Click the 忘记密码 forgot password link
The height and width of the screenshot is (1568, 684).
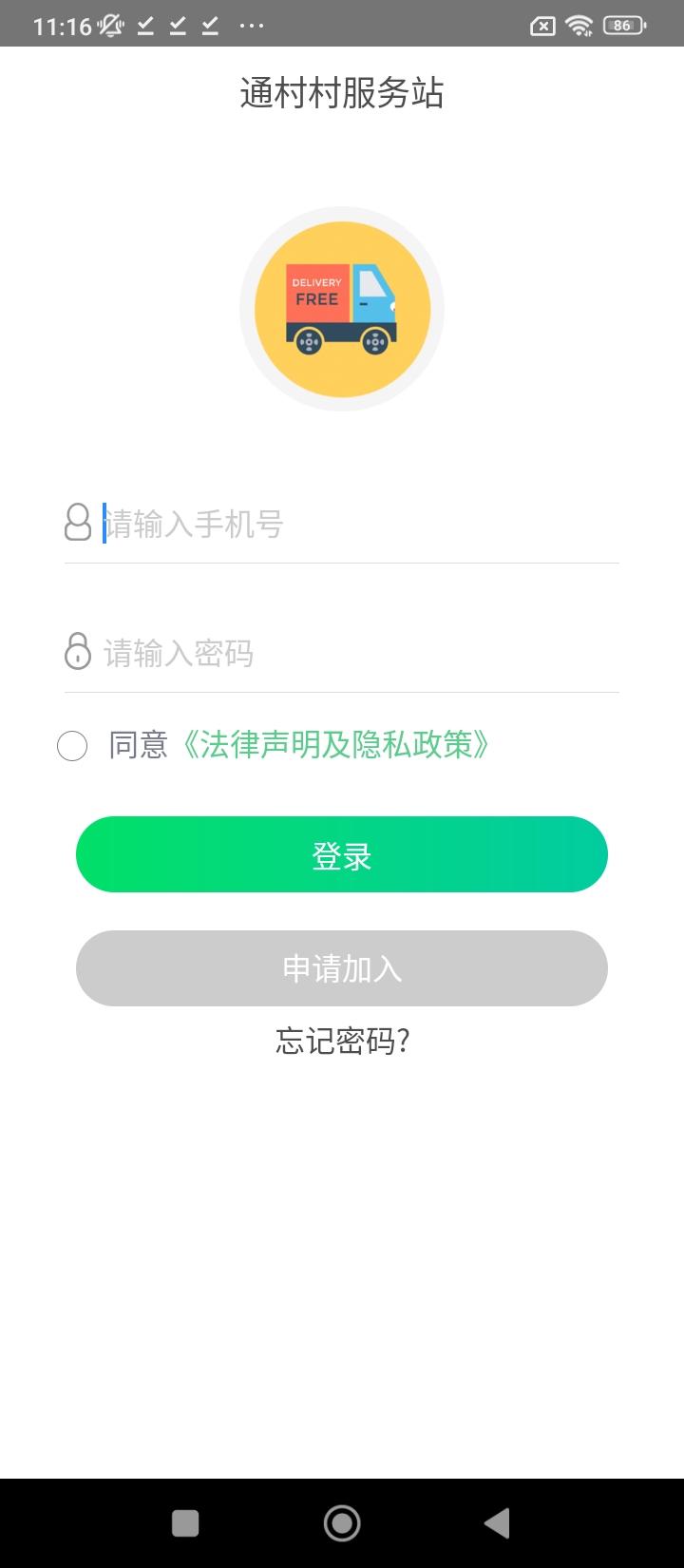[x=342, y=1042]
